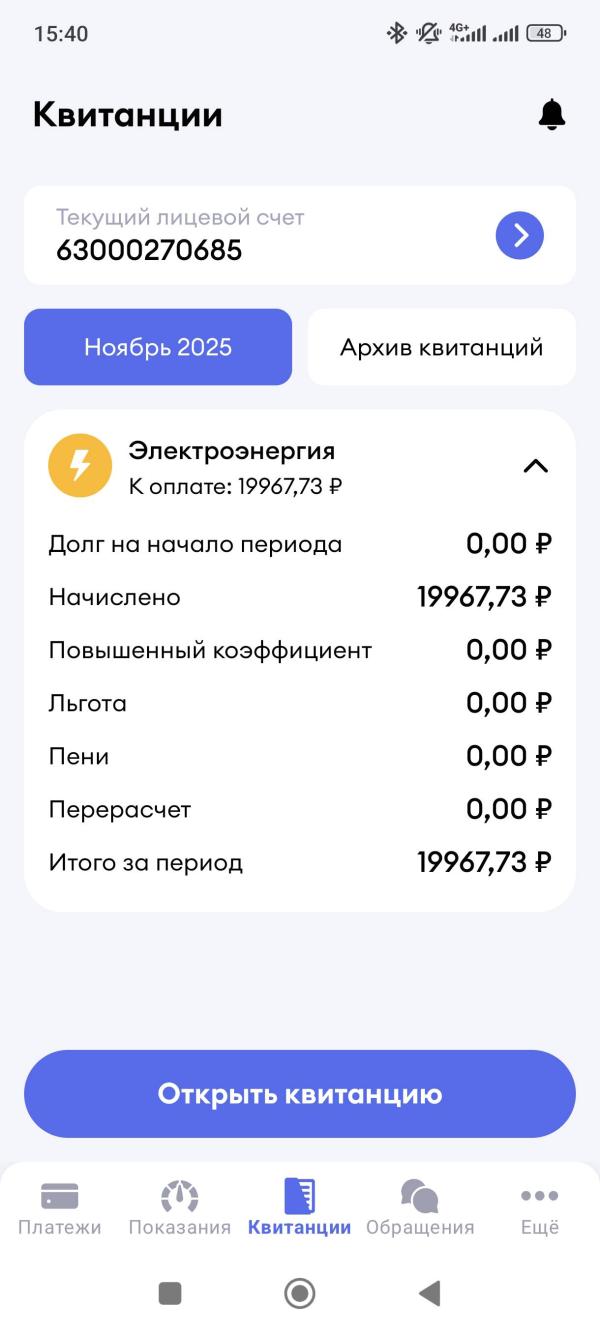The height and width of the screenshot is (1333, 600).
Task: Switch to the Обращения tab
Action: click(420, 1208)
